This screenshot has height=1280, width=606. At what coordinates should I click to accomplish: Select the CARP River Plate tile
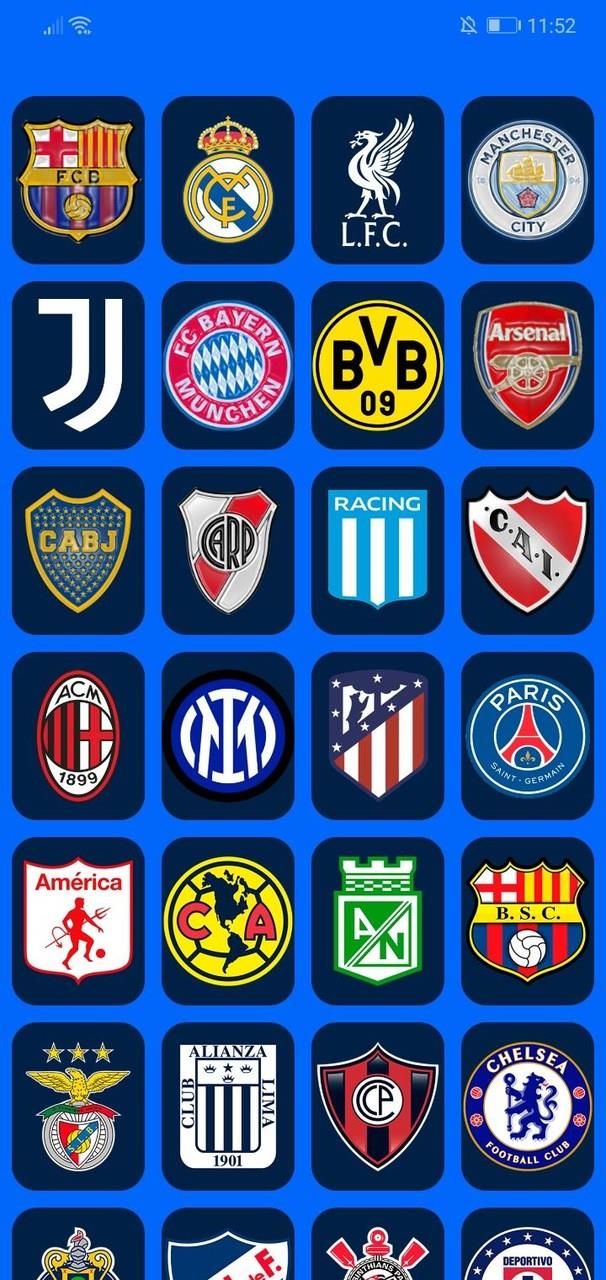pos(228,550)
